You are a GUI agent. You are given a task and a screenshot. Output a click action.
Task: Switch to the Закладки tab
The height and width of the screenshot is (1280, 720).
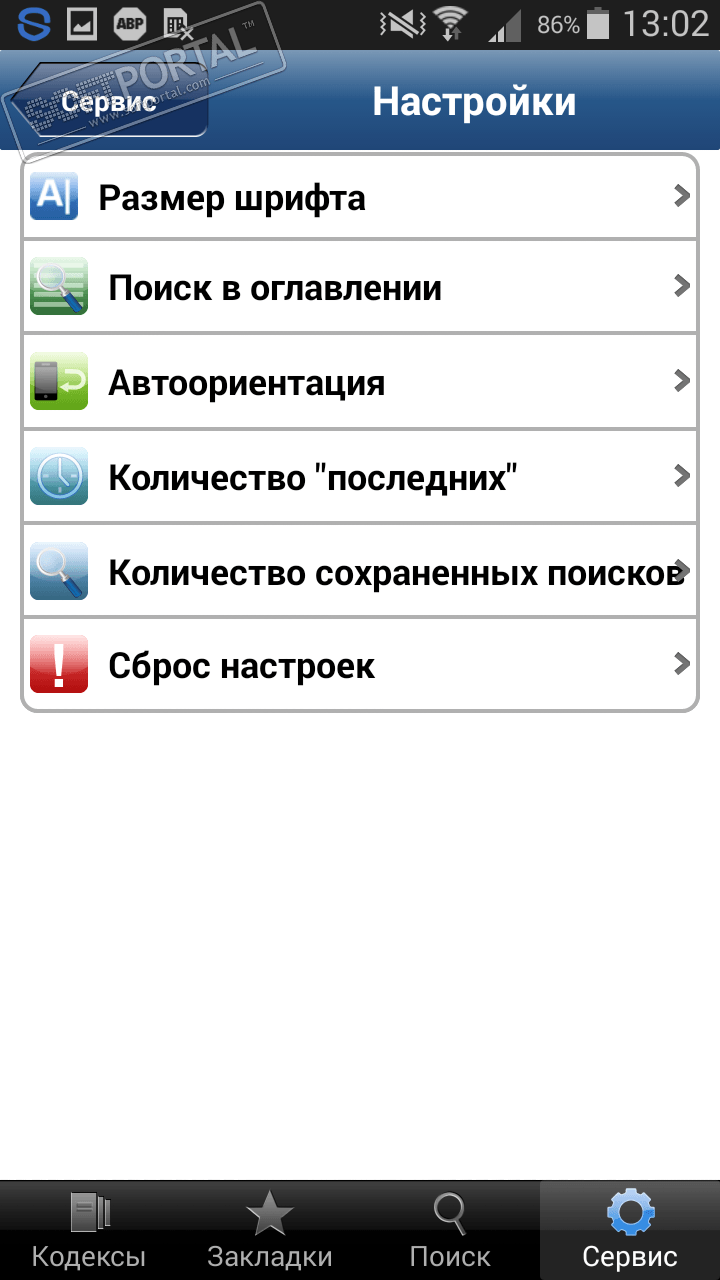click(x=269, y=1232)
